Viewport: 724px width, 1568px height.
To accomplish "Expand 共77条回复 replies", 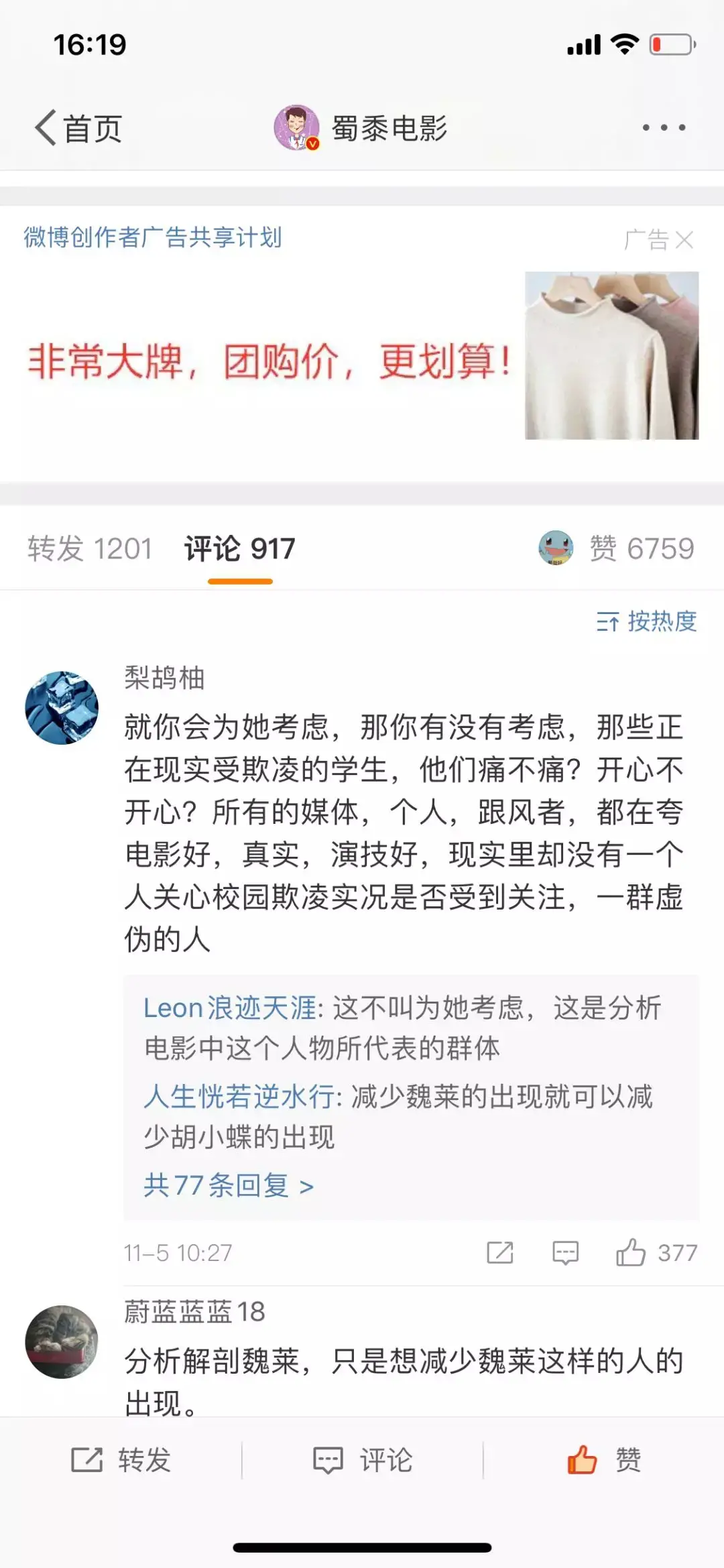I will coord(228,1185).
